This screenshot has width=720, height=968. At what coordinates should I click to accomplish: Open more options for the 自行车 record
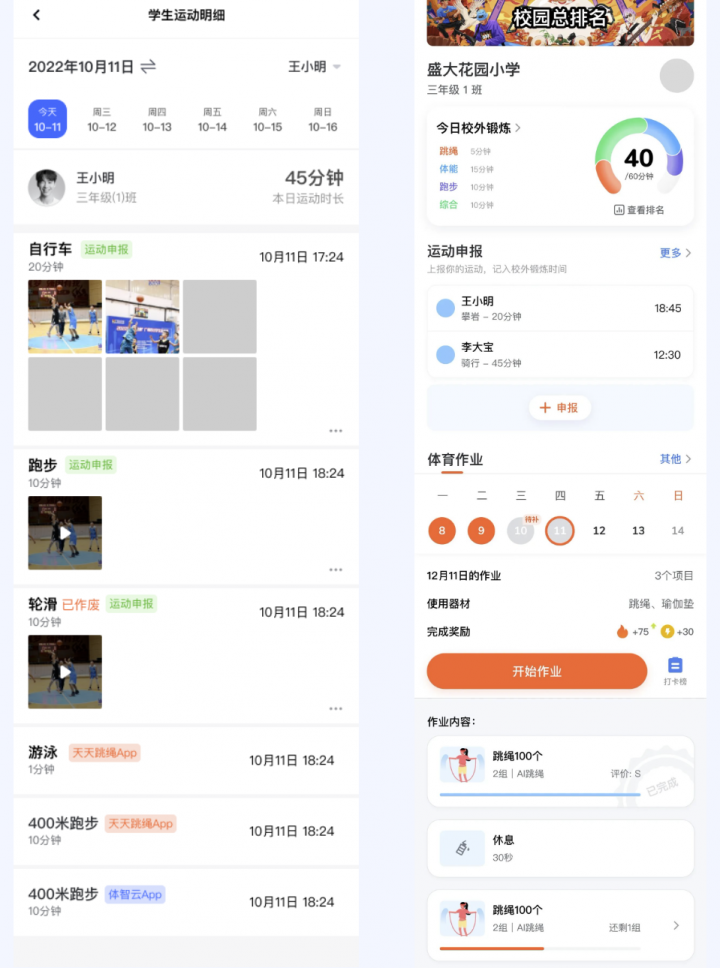click(x=335, y=431)
